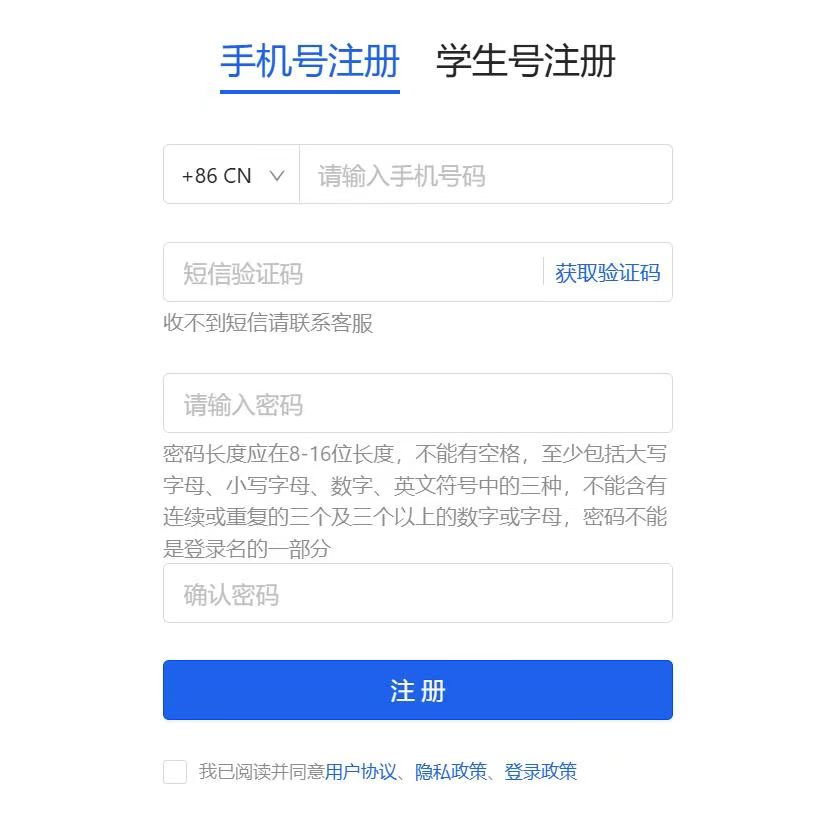Open the +86 CN country code dropdown
This screenshot has height=818, width=836.
pos(232,175)
